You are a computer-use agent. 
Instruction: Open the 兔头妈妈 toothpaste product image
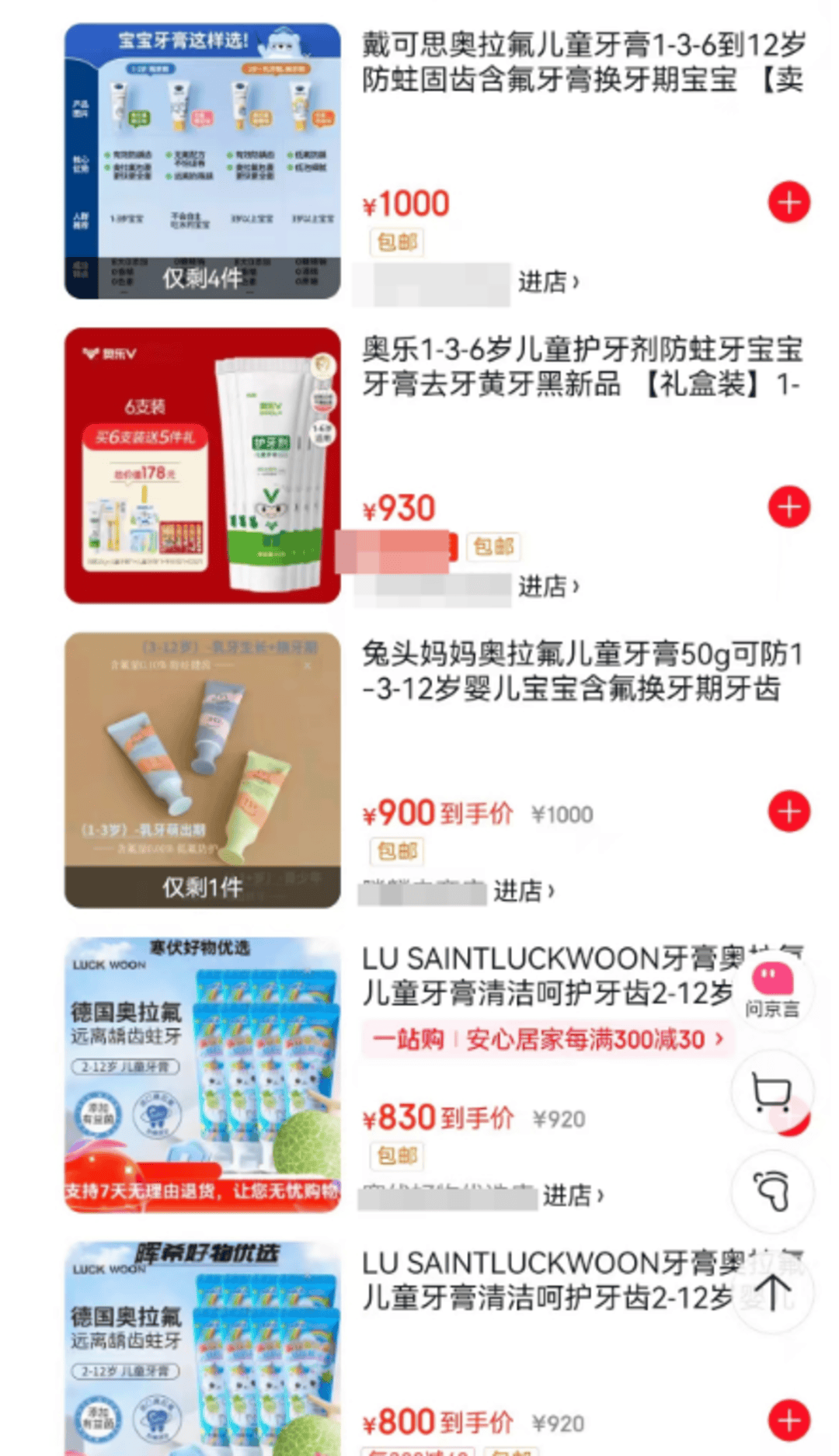click(202, 770)
